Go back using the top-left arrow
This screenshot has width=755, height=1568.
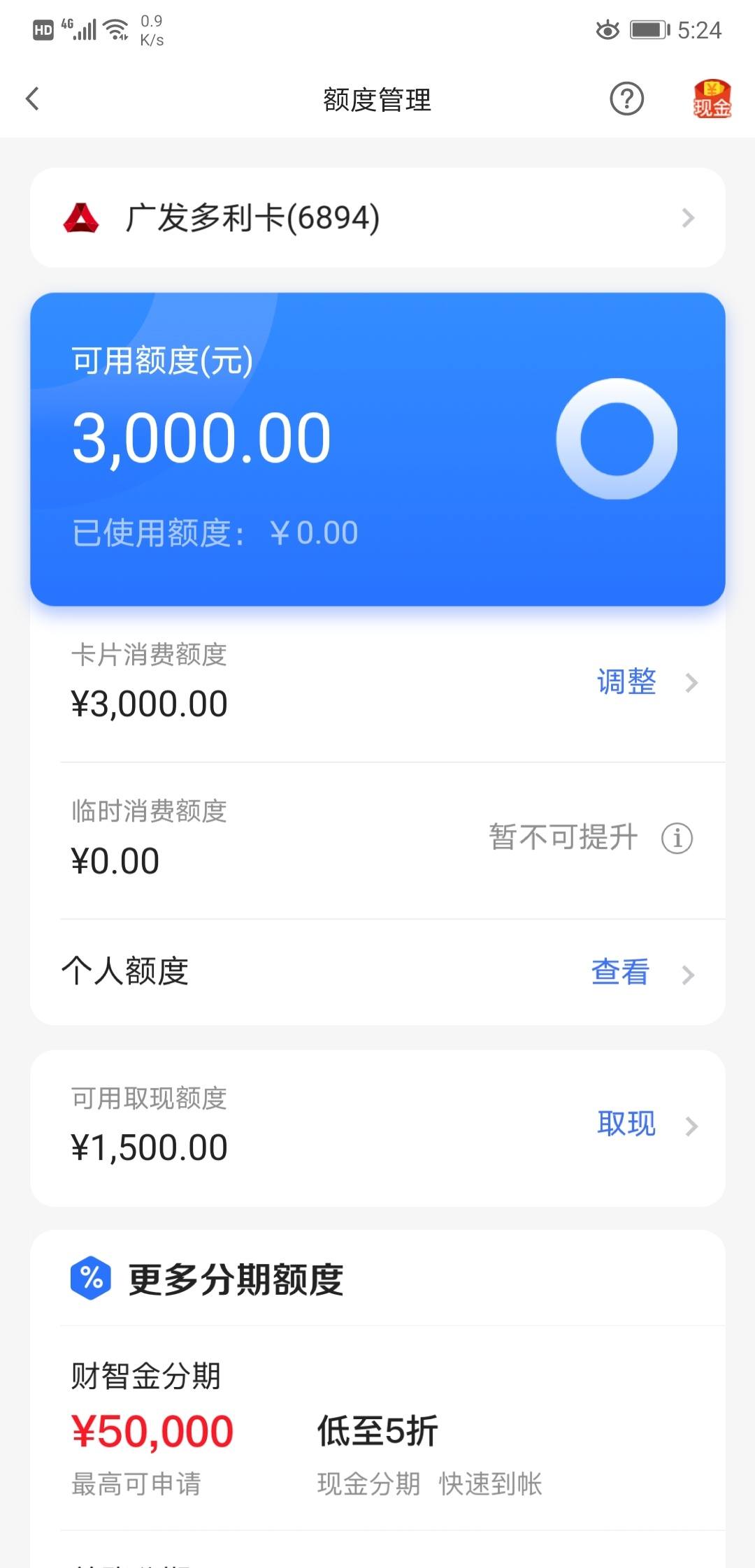click(32, 99)
